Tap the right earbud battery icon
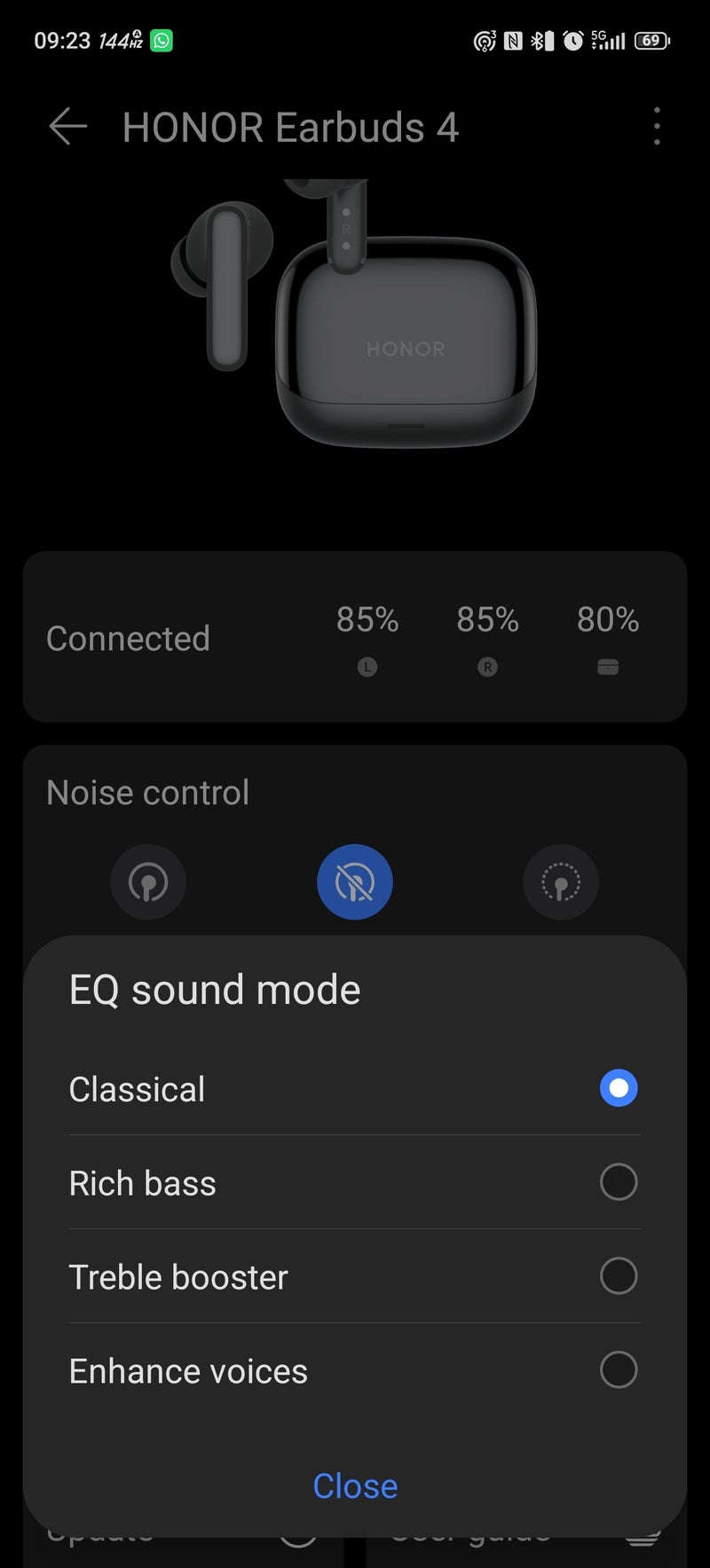710x1568 pixels. click(486, 667)
